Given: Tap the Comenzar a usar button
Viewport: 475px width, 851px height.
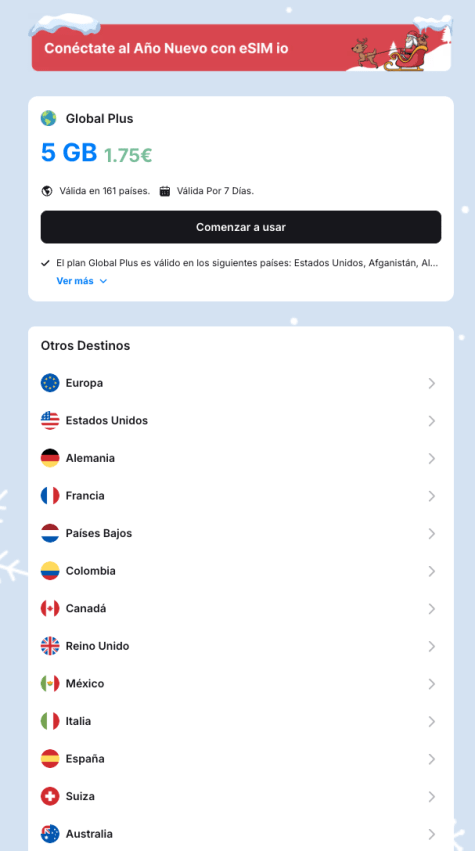Looking at the screenshot, I should (x=240, y=227).
